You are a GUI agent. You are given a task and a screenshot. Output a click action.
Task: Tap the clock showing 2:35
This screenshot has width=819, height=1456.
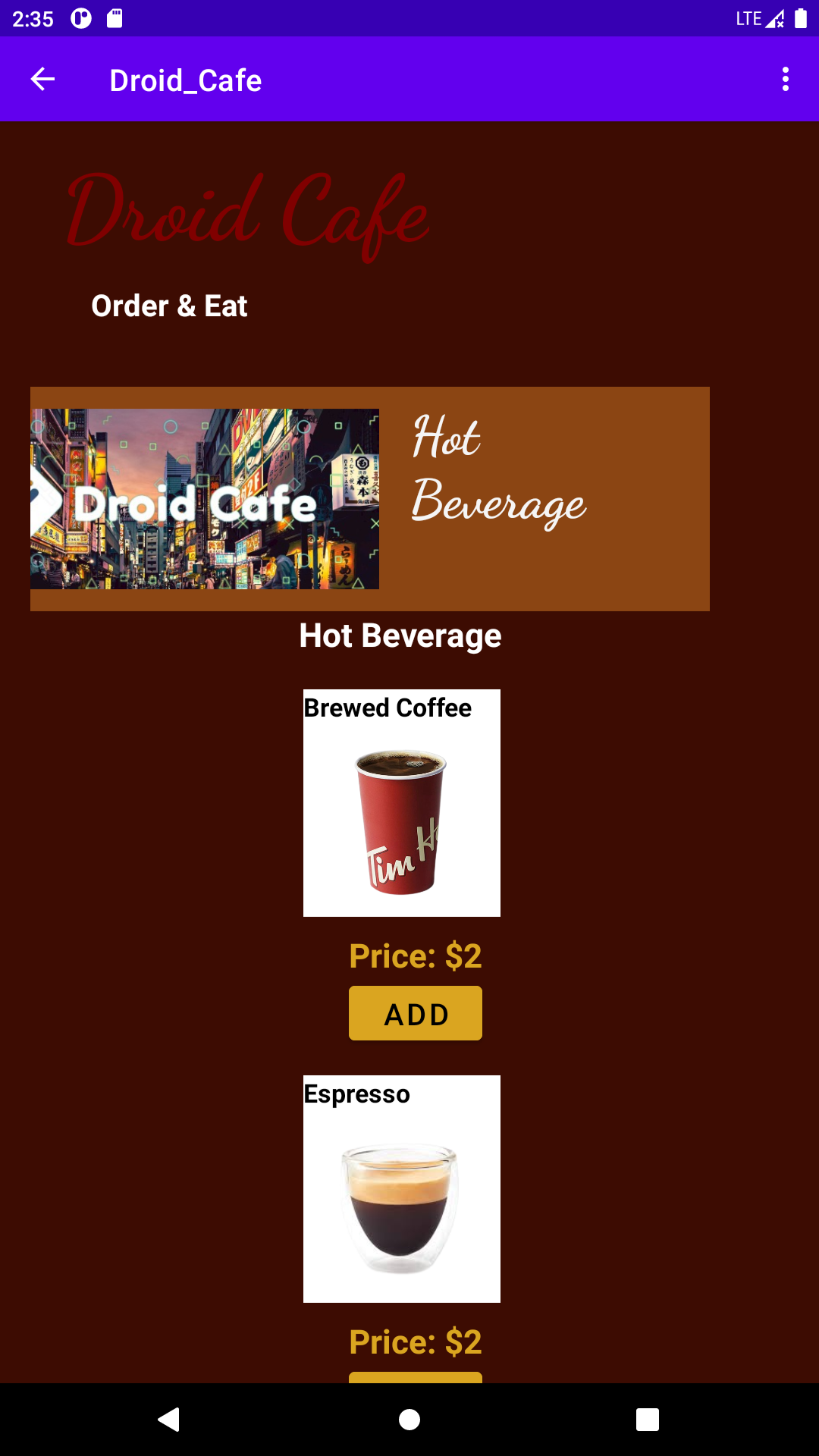(31, 18)
